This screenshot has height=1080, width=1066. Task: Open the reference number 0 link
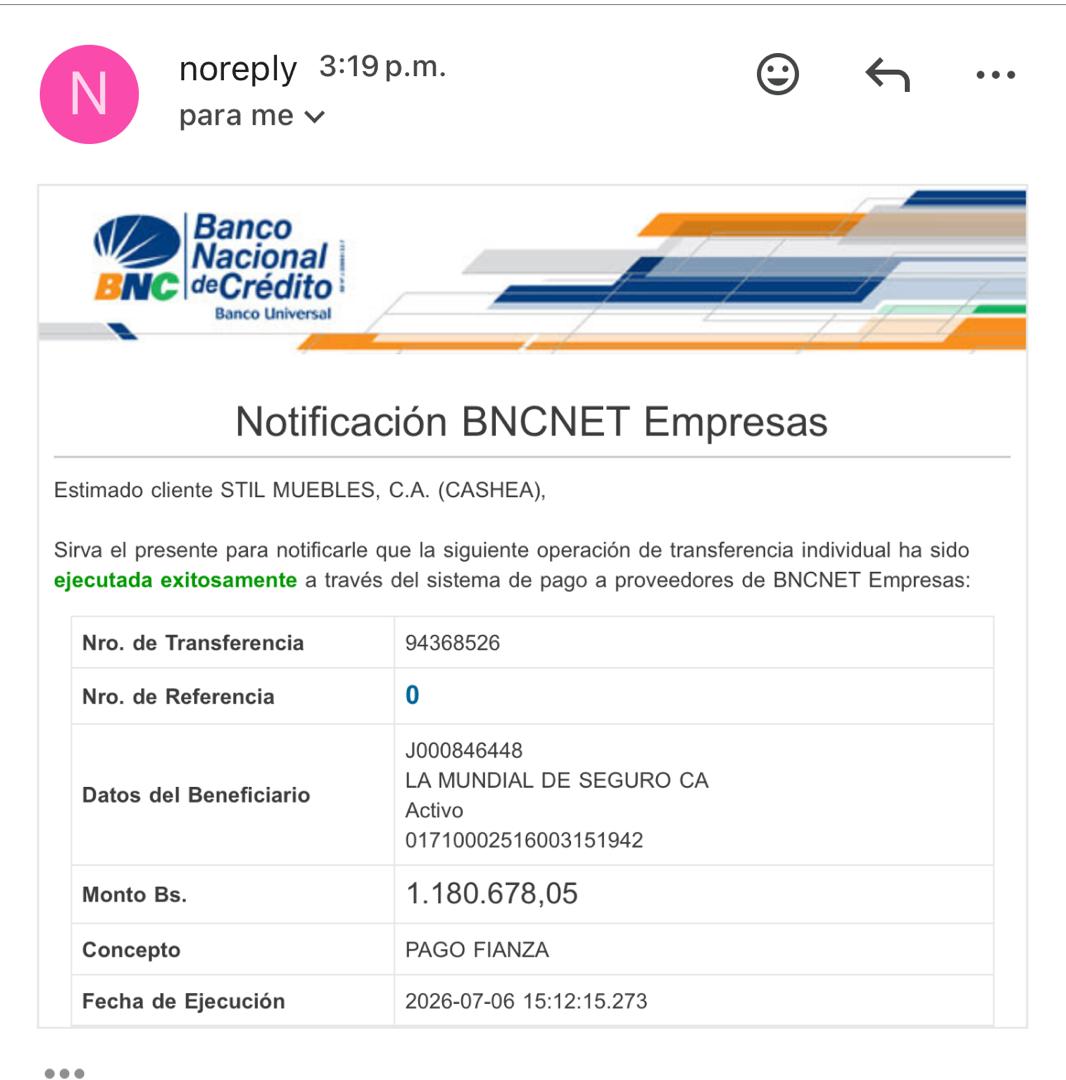[412, 695]
